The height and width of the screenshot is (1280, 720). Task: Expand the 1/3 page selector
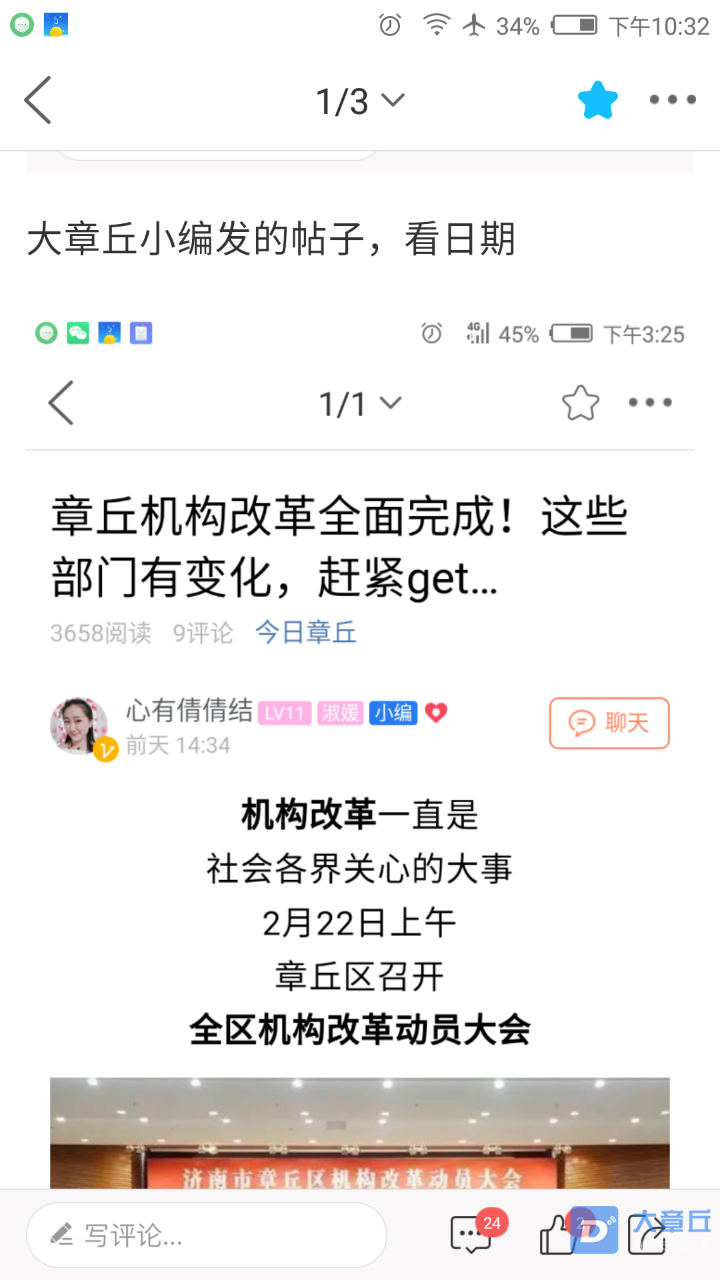point(360,100)
